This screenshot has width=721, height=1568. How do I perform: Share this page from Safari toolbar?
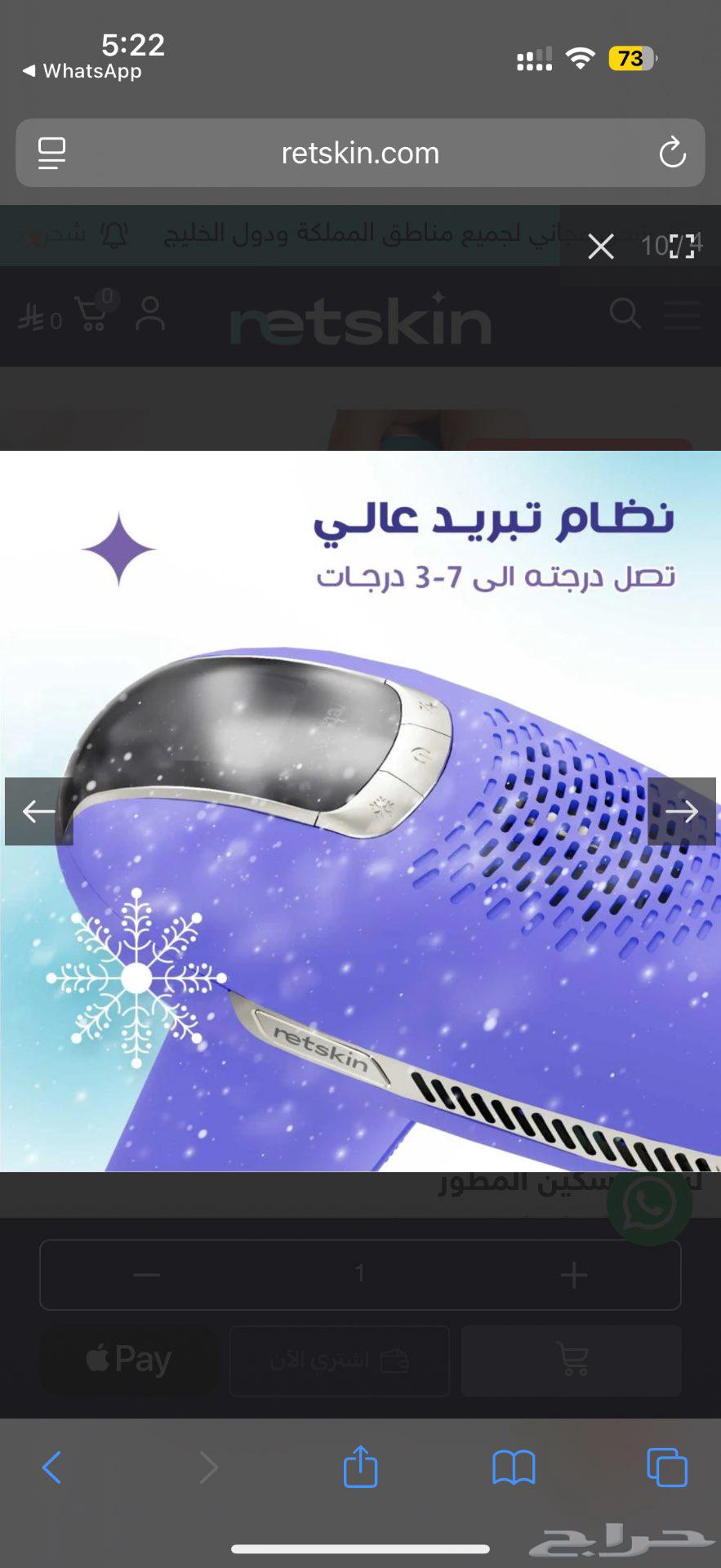[x=360, y=1468]
